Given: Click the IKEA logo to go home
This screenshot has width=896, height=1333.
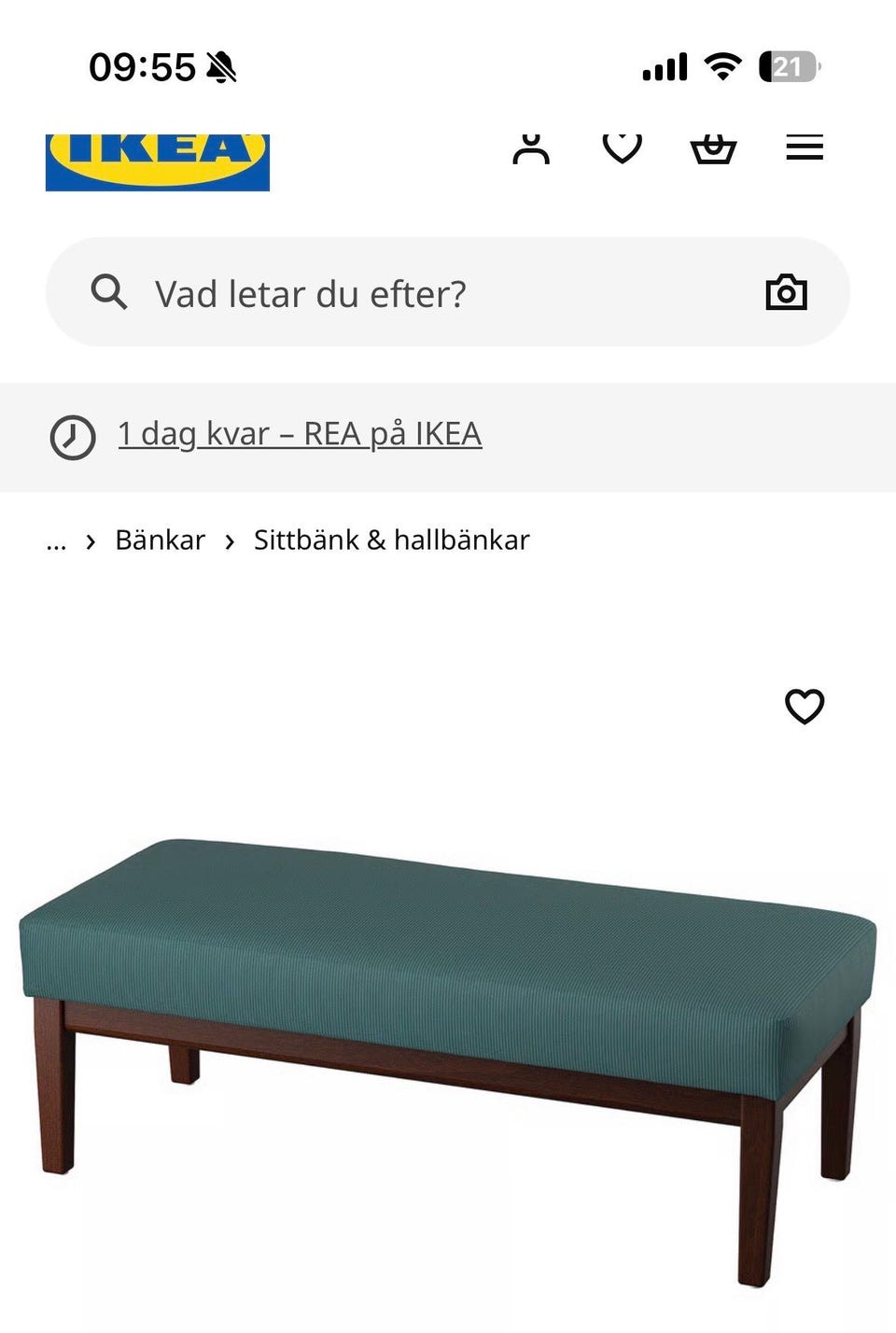Looking at the screenshot, I should (x=156, y=161).
